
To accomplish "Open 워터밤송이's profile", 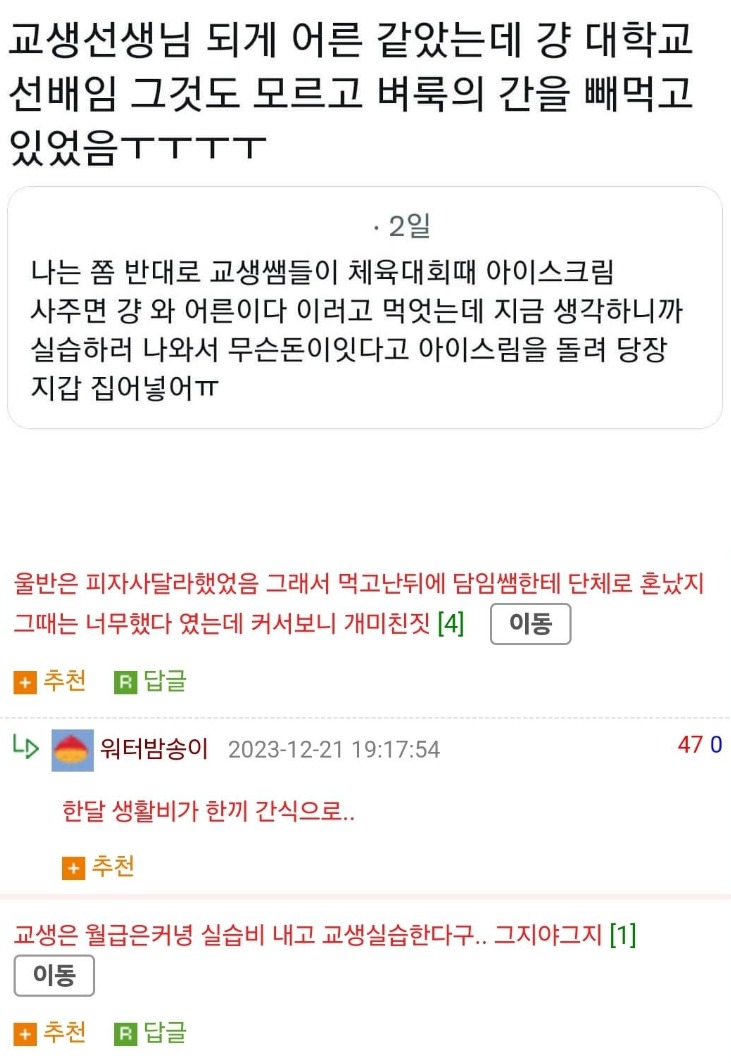I will coord(154,748).
